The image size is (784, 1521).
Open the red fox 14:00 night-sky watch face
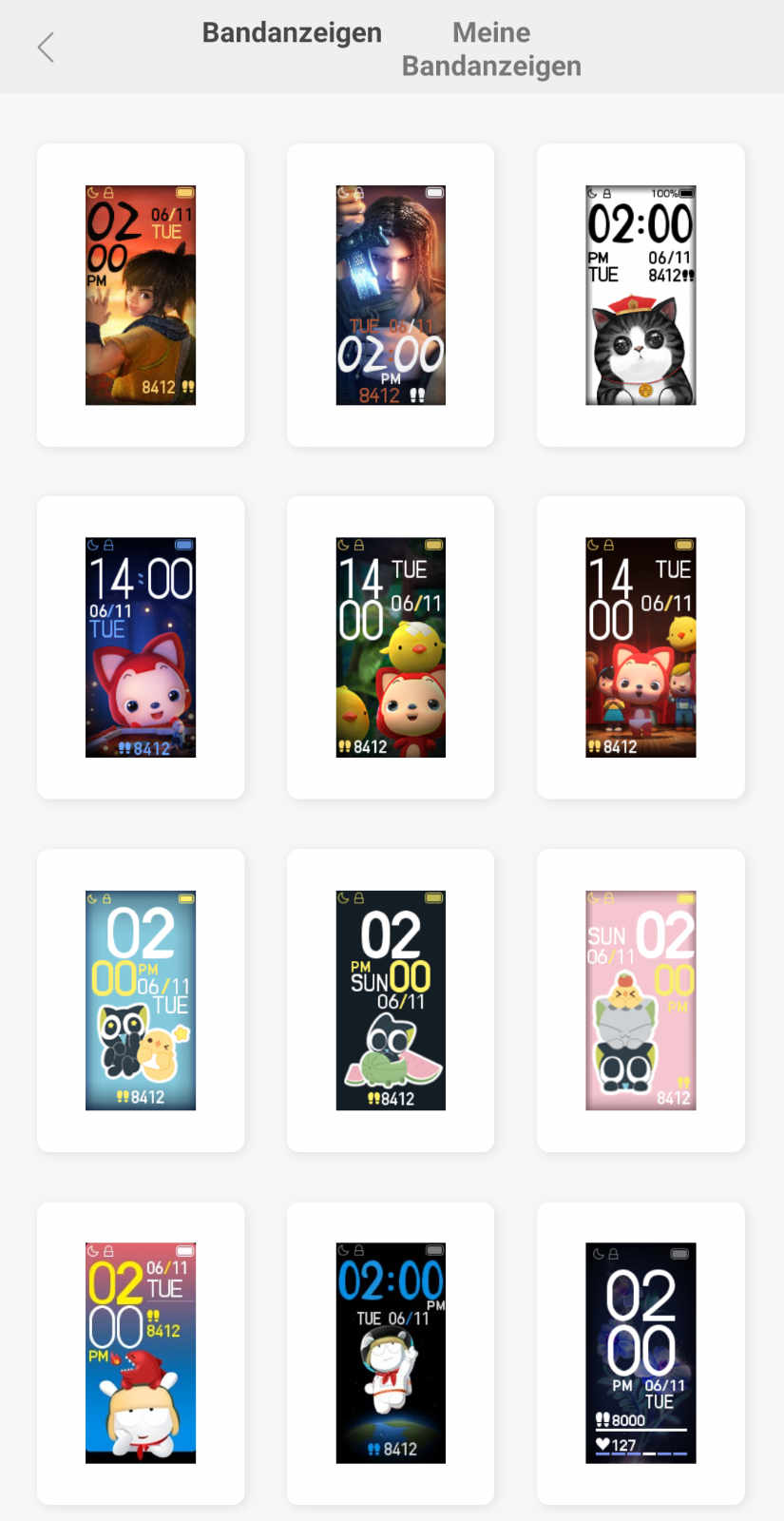coord(141,647)
